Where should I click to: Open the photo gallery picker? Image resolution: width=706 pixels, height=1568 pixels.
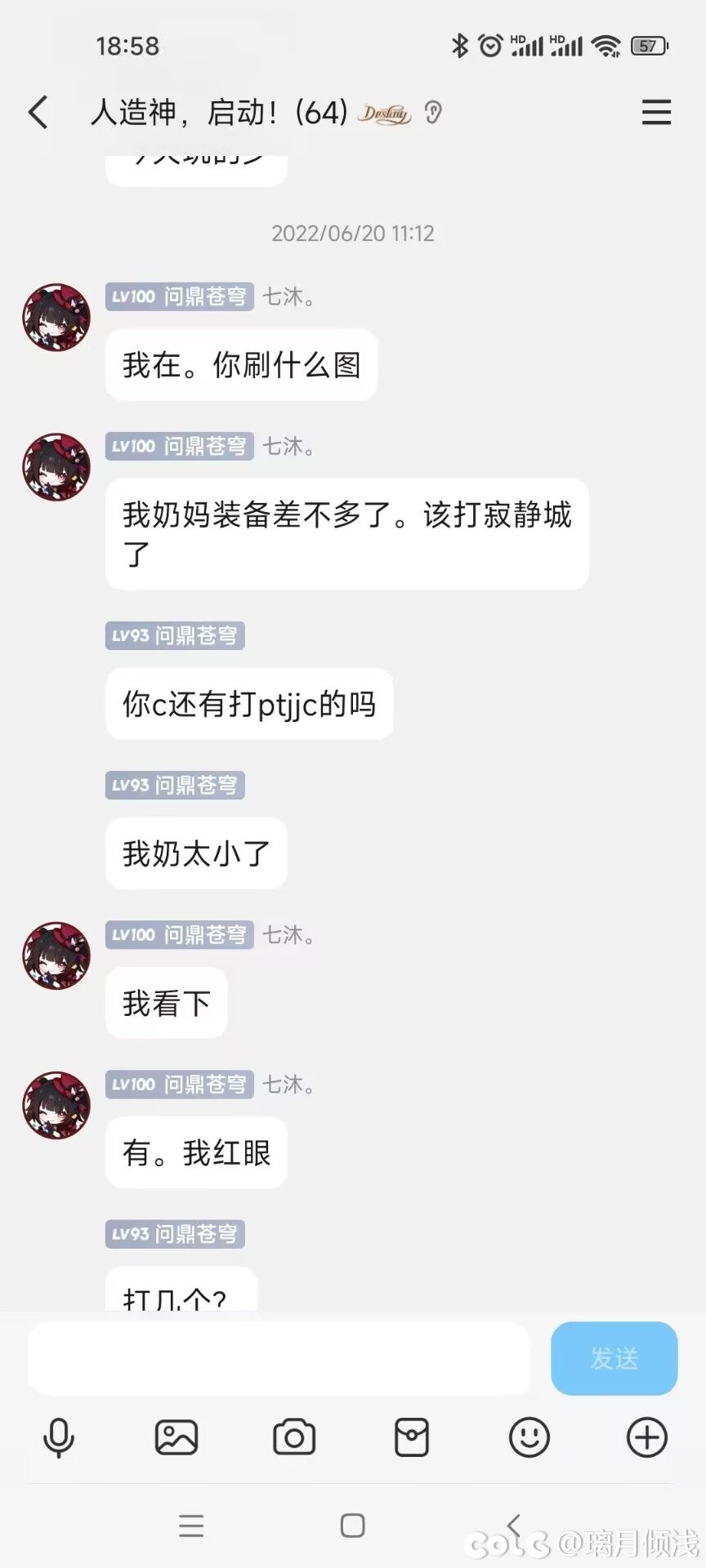pyautogui.click(x=176, y=1437)
